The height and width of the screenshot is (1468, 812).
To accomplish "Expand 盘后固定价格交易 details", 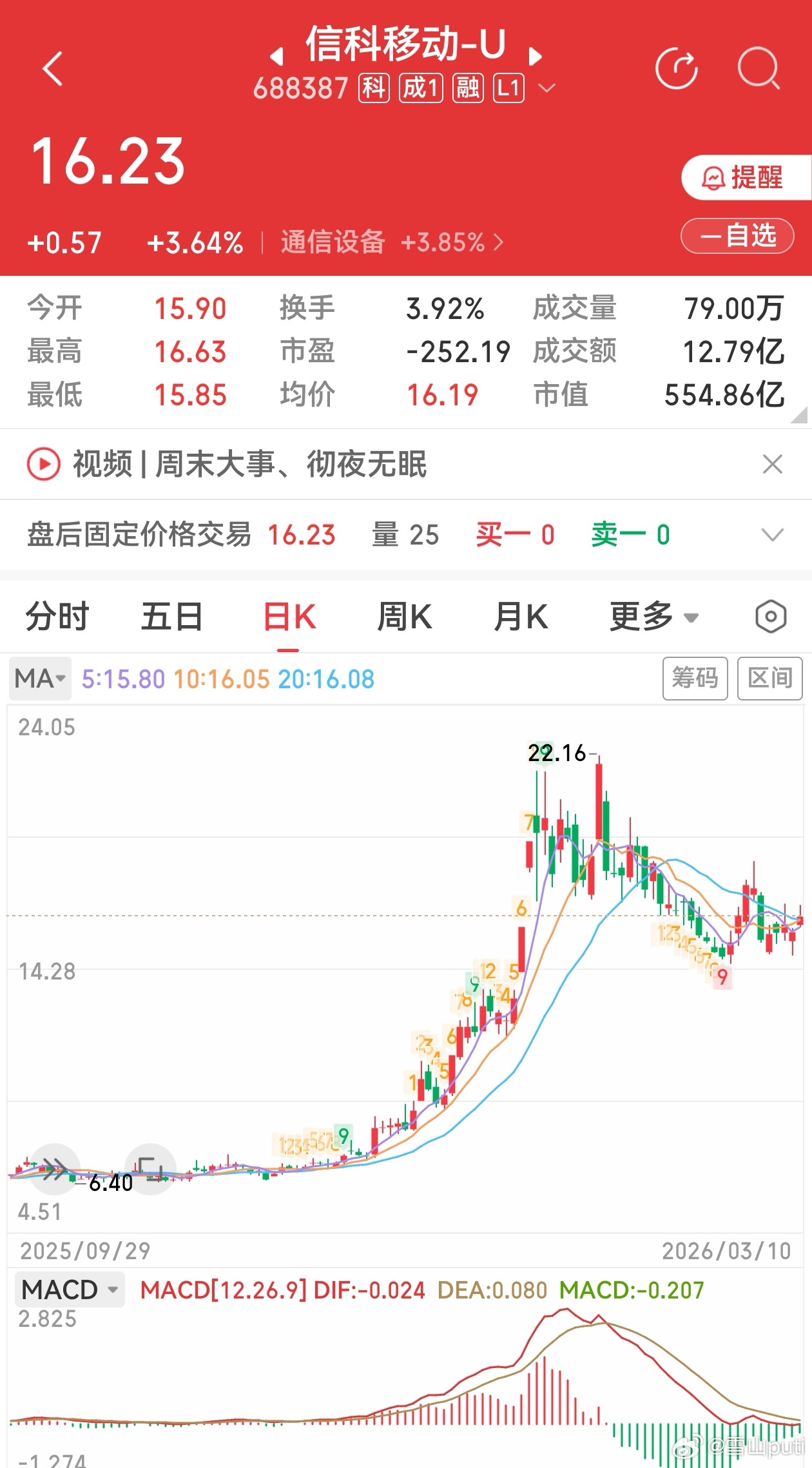I will point(772,535).
